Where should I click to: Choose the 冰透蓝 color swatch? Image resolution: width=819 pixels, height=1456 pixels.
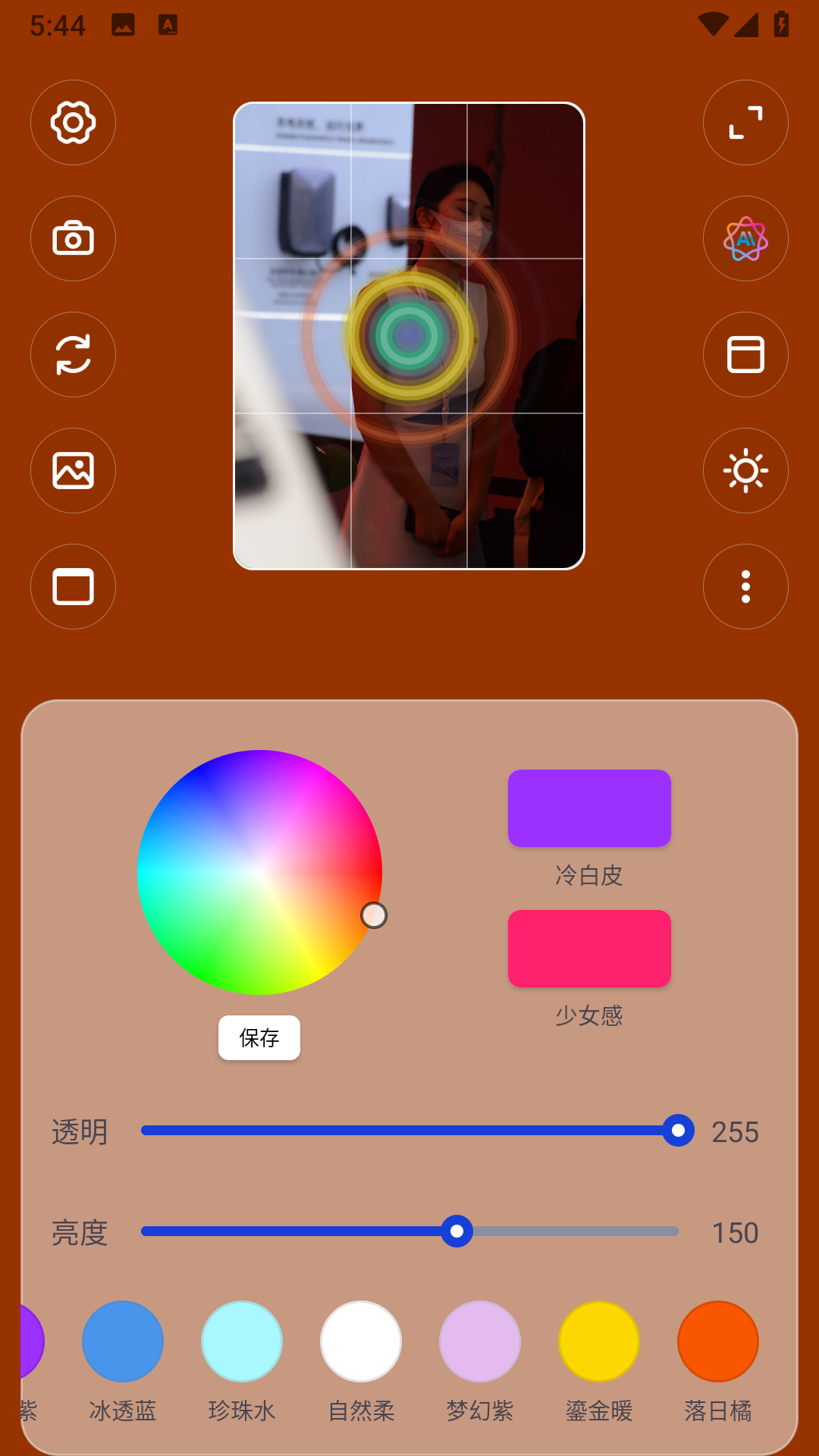tap(123, 1341)
